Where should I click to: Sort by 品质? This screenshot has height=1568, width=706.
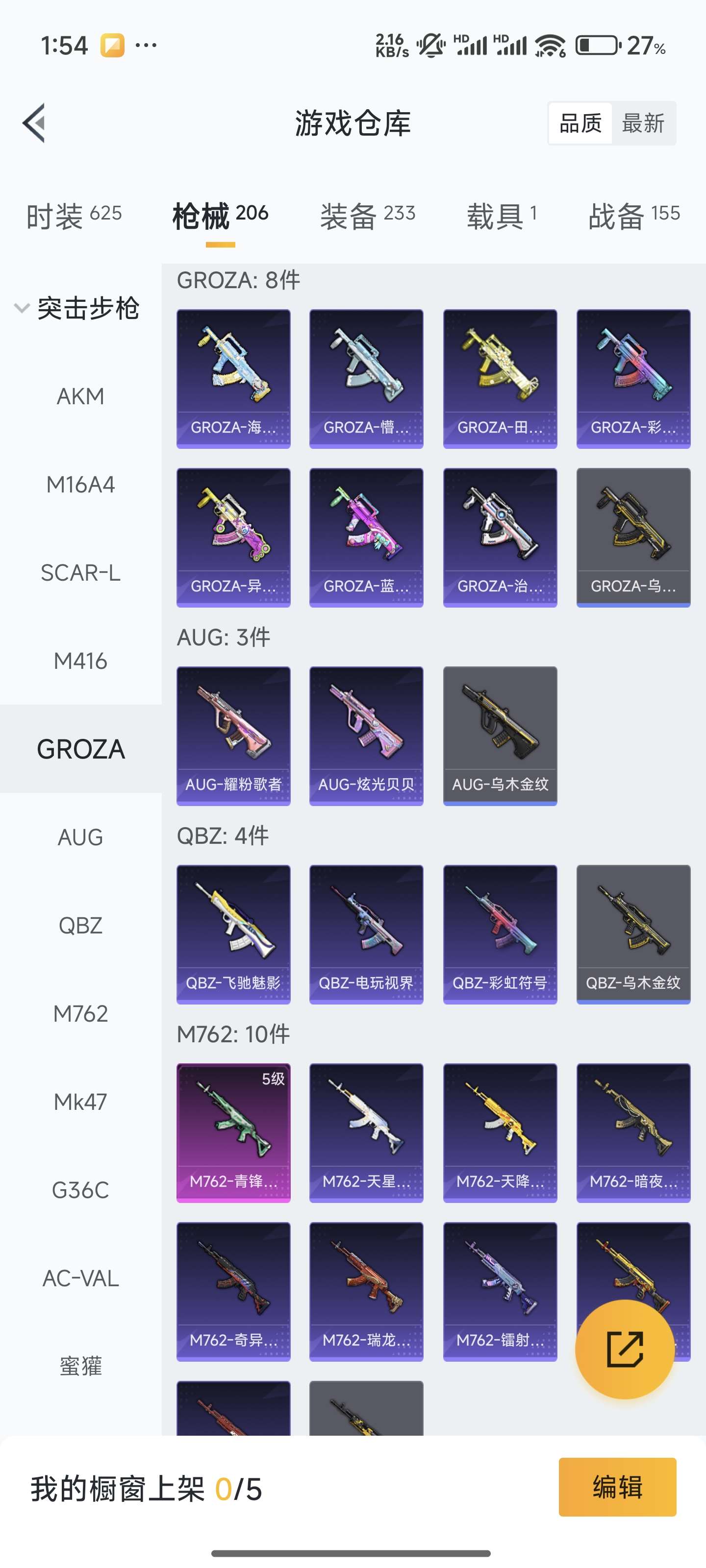pyautogui.click(x=580, y=123)
